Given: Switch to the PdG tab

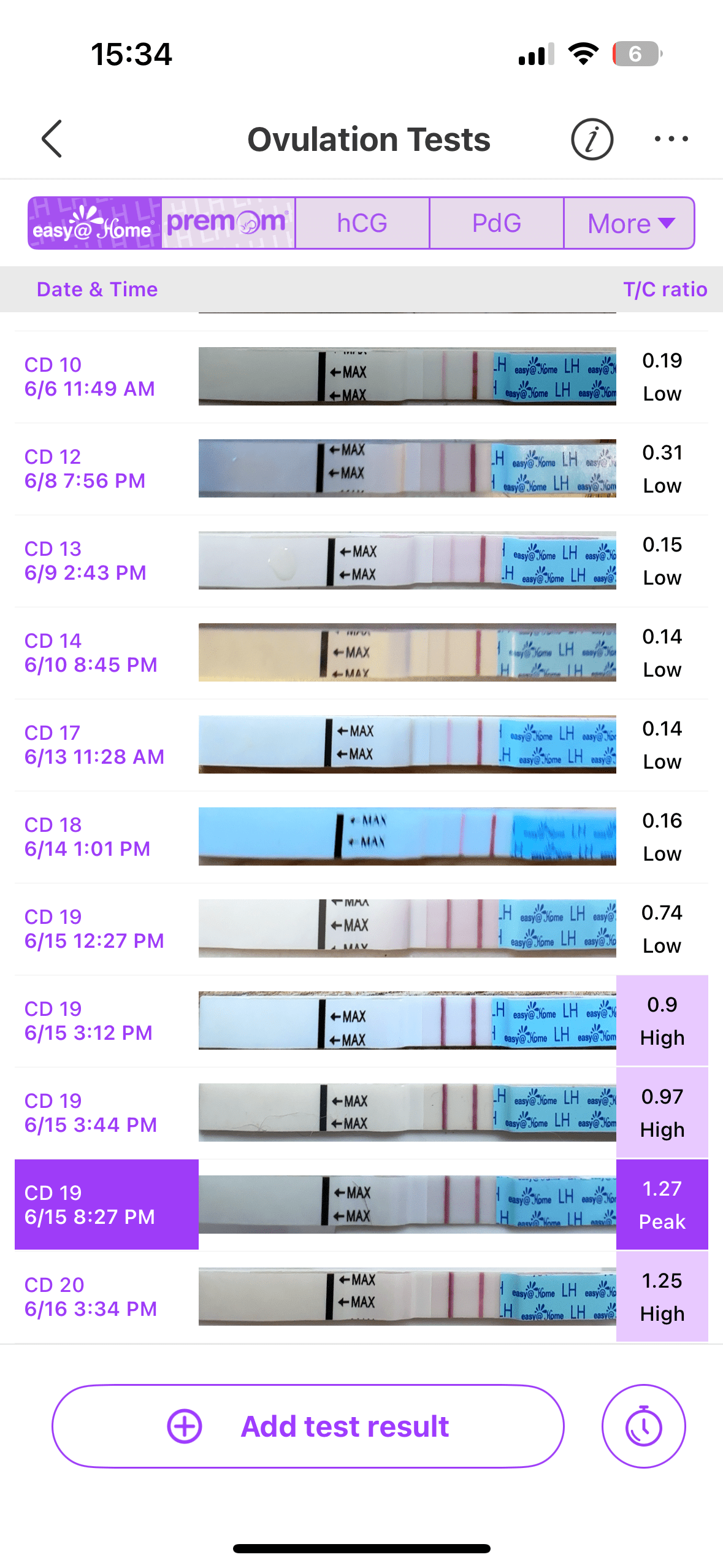Looking at the screenshot, I should pos(496,223).
